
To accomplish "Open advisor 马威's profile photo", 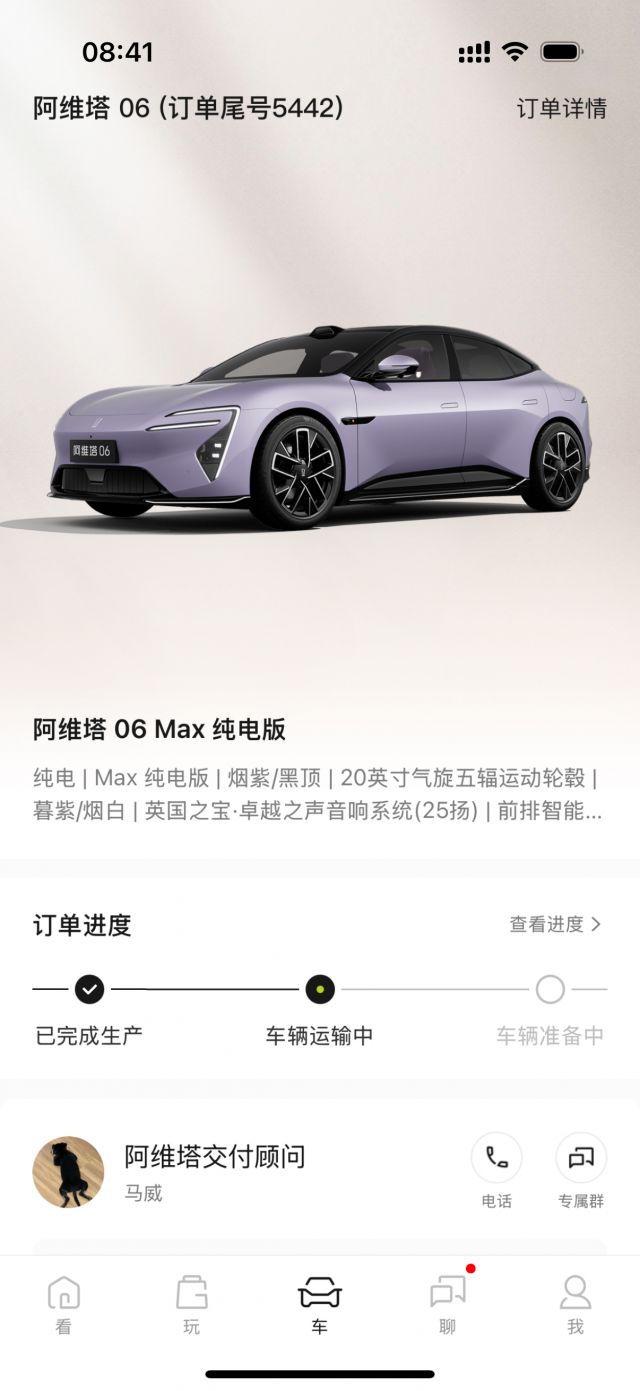I will [68, 1171].
